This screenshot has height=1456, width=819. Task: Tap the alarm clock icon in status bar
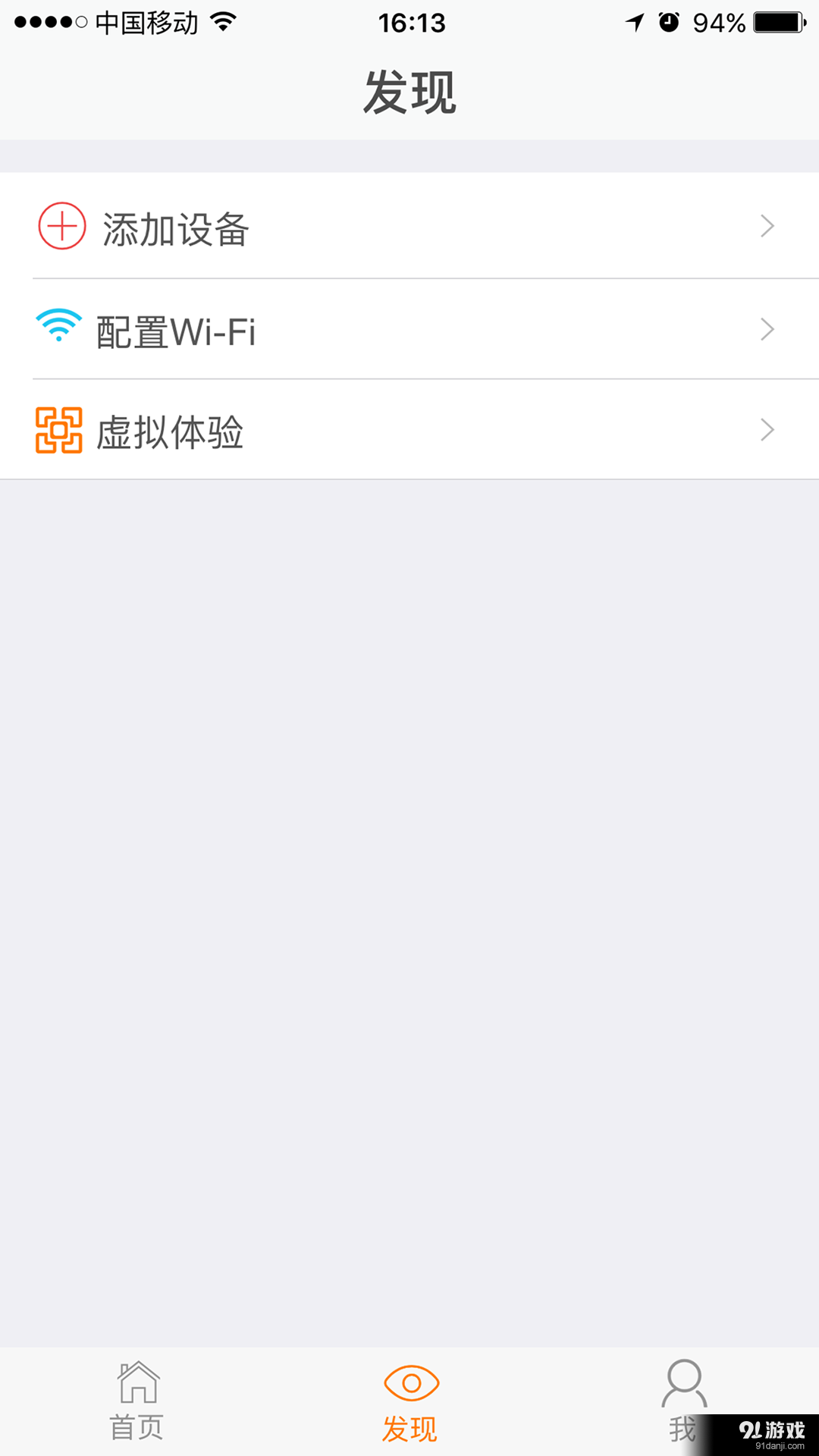[x=666, y=21]
